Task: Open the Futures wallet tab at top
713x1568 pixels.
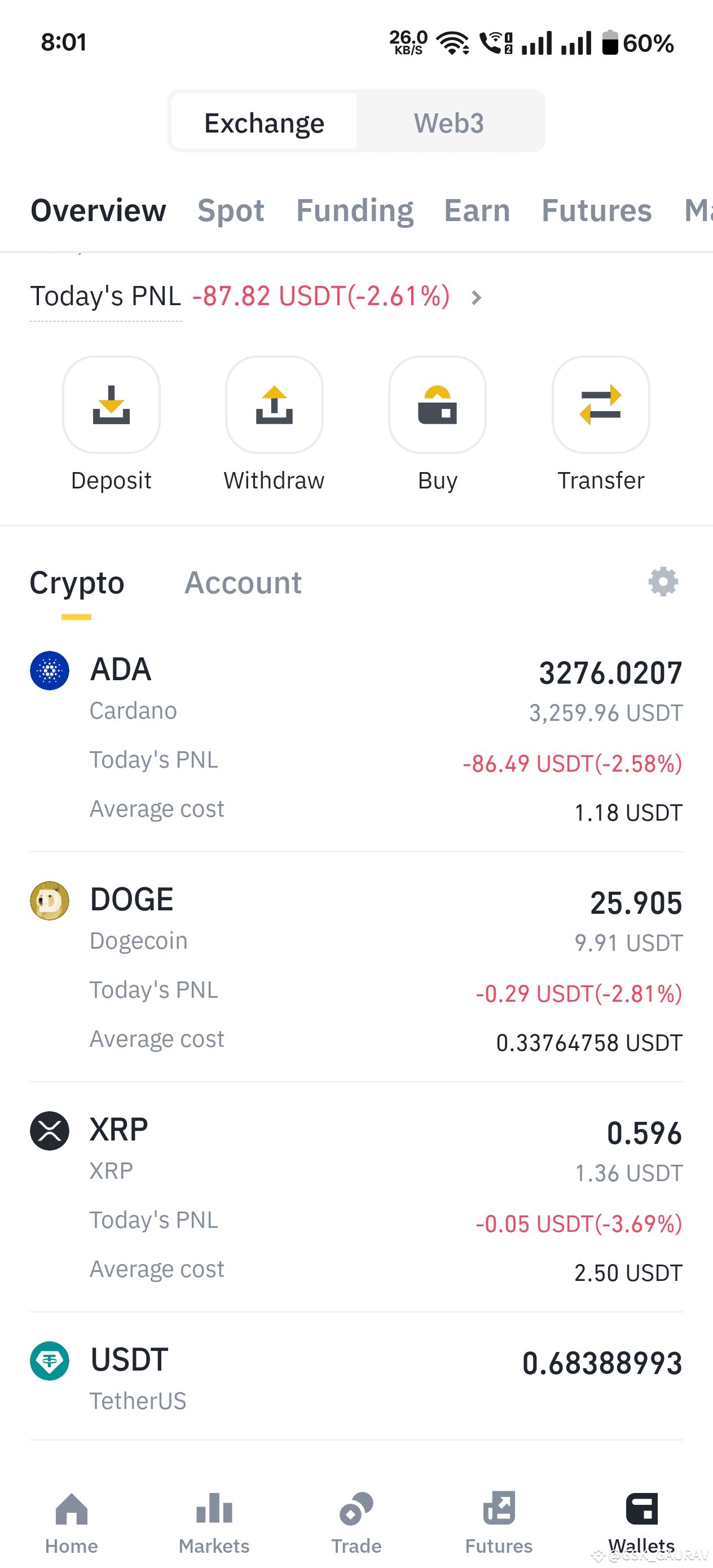Action: pos(596,210)
